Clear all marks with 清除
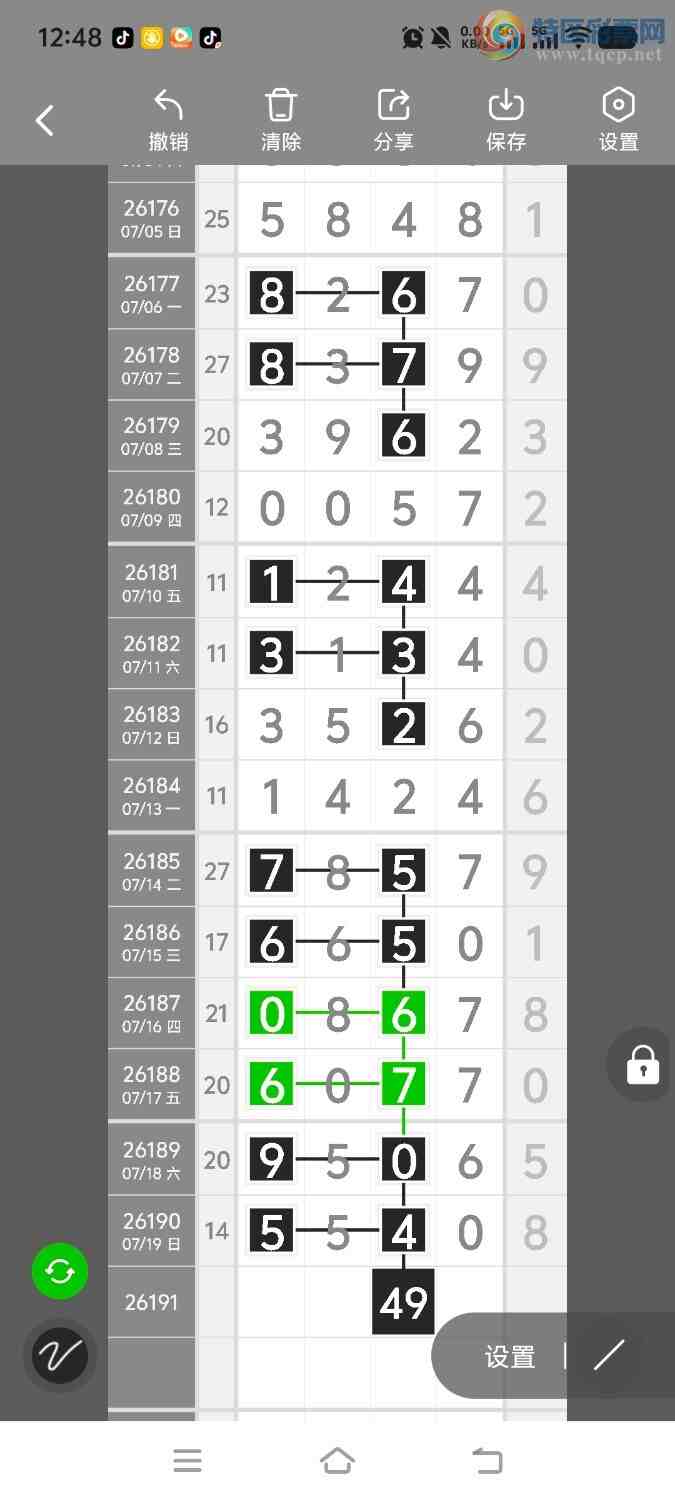Image resolution: width=675 pixels, height=1500 pixels. [x=281, y=120]
